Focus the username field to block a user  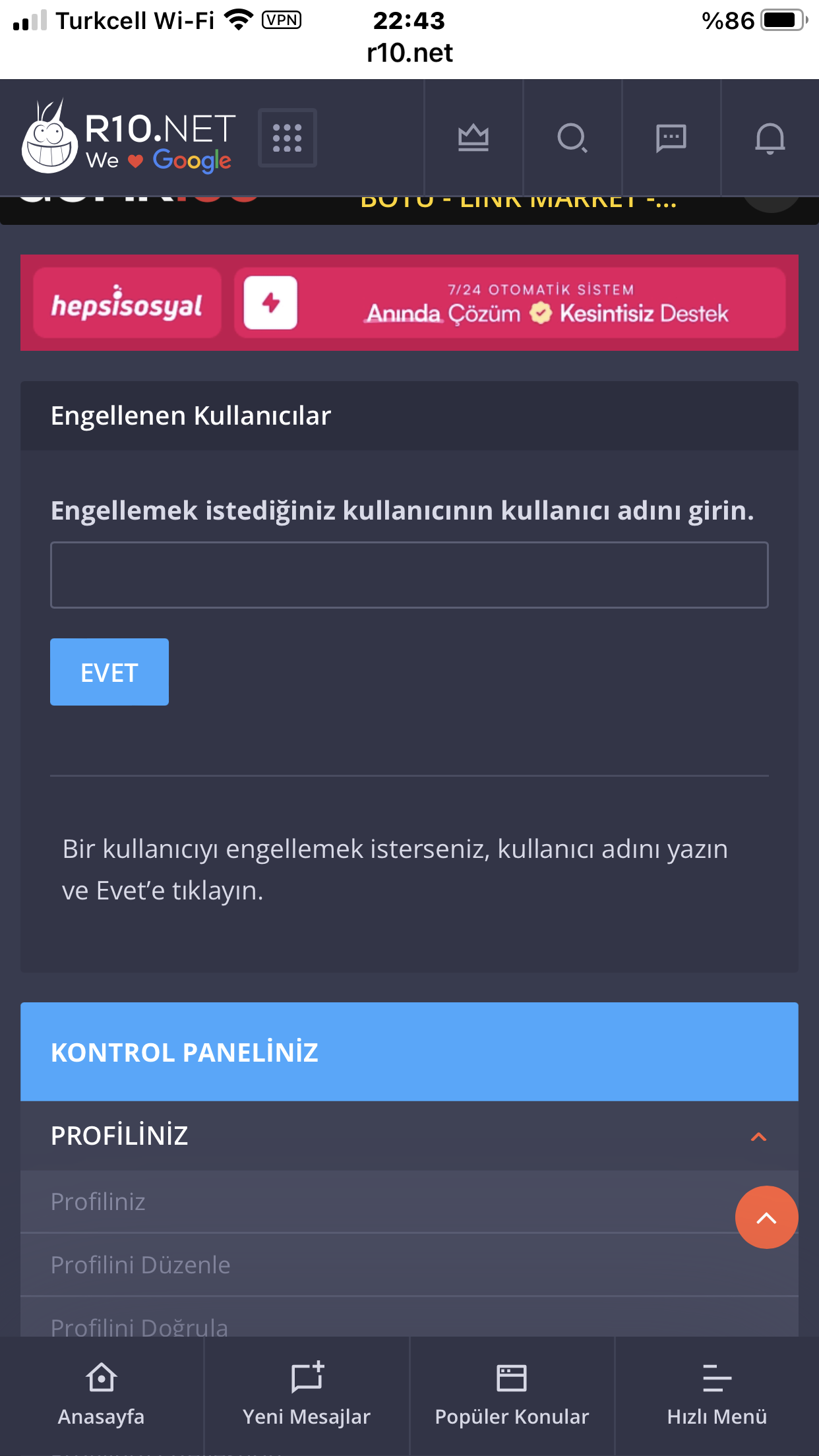pyautogui.click(x=409, y=575)
